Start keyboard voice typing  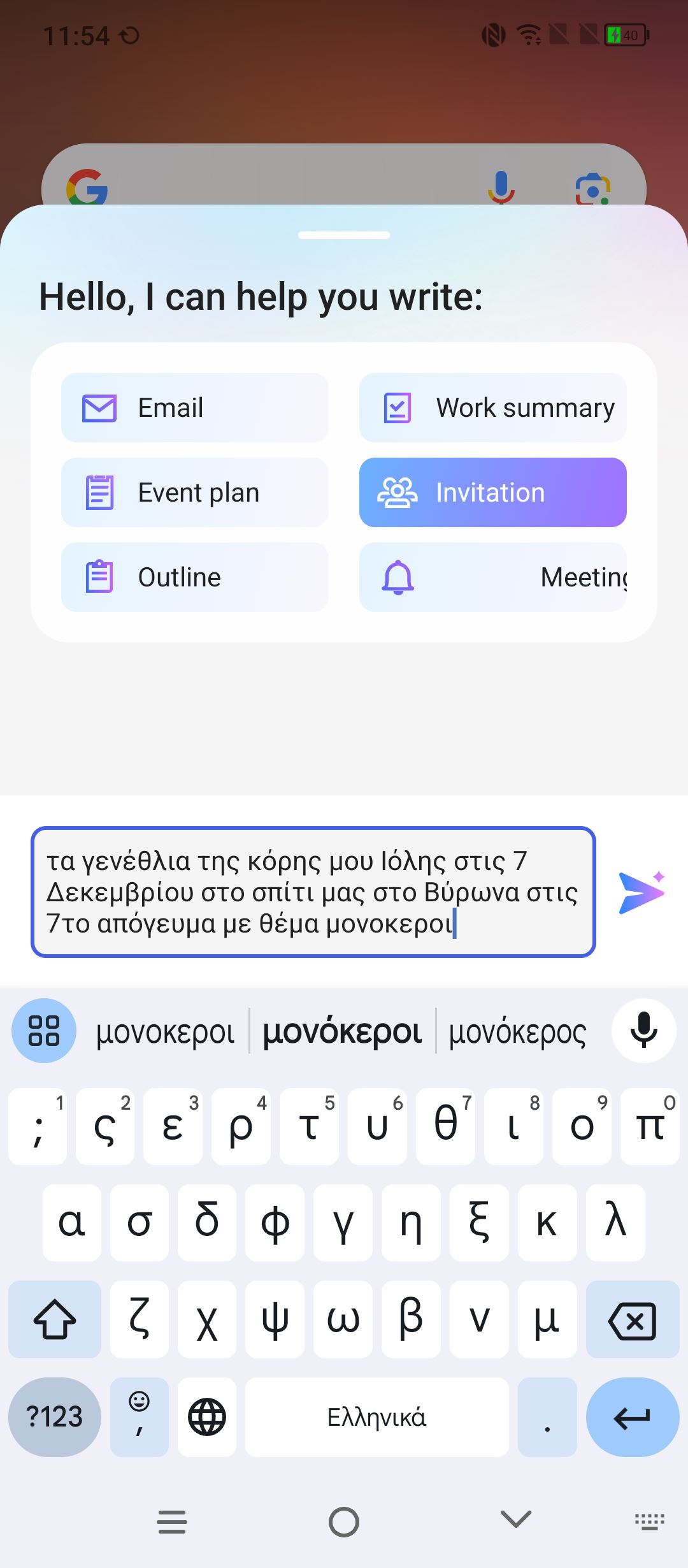pyautogui.click(x=643, y=1031)
